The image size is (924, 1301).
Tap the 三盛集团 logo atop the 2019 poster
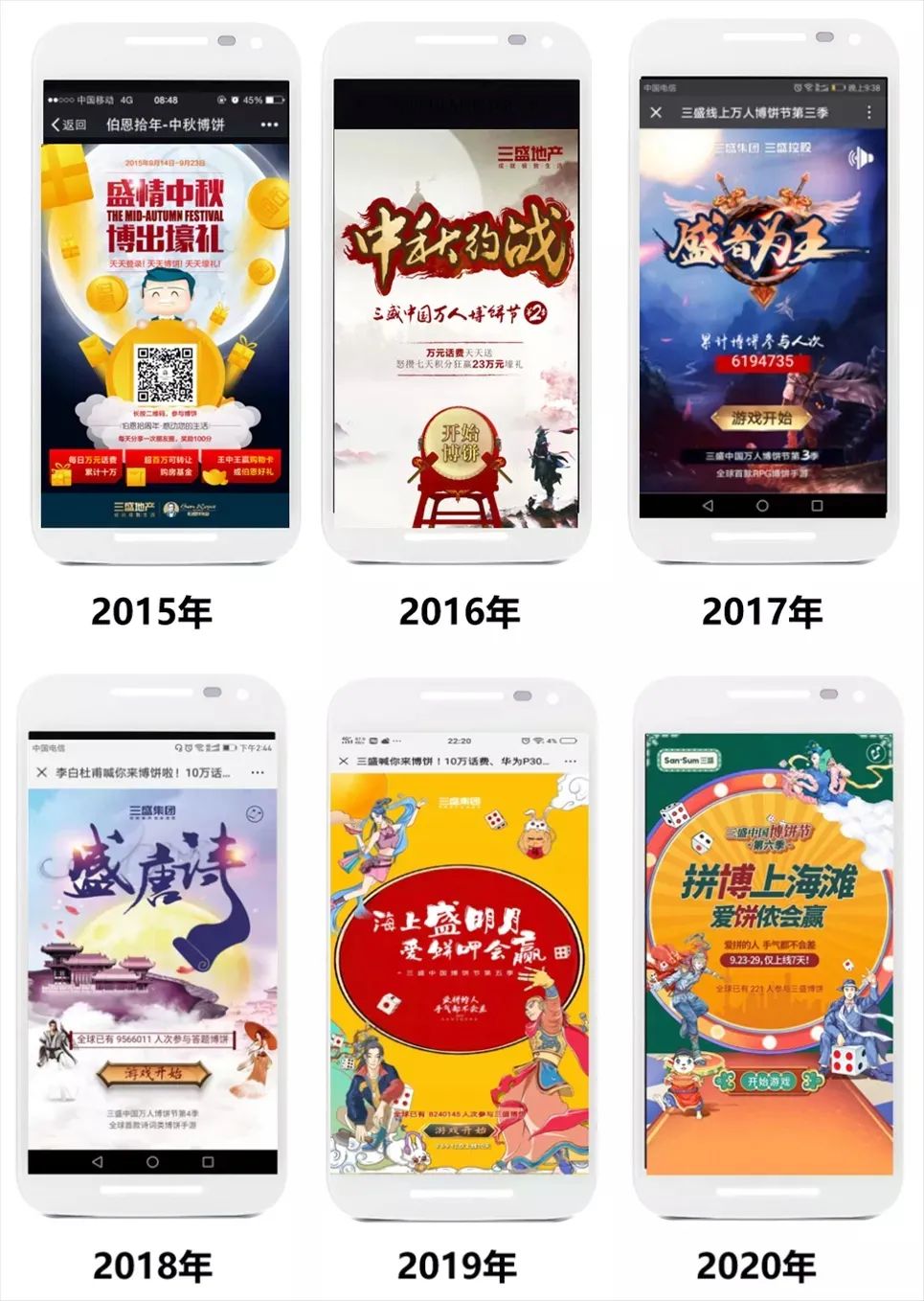(x=460, y=802)
